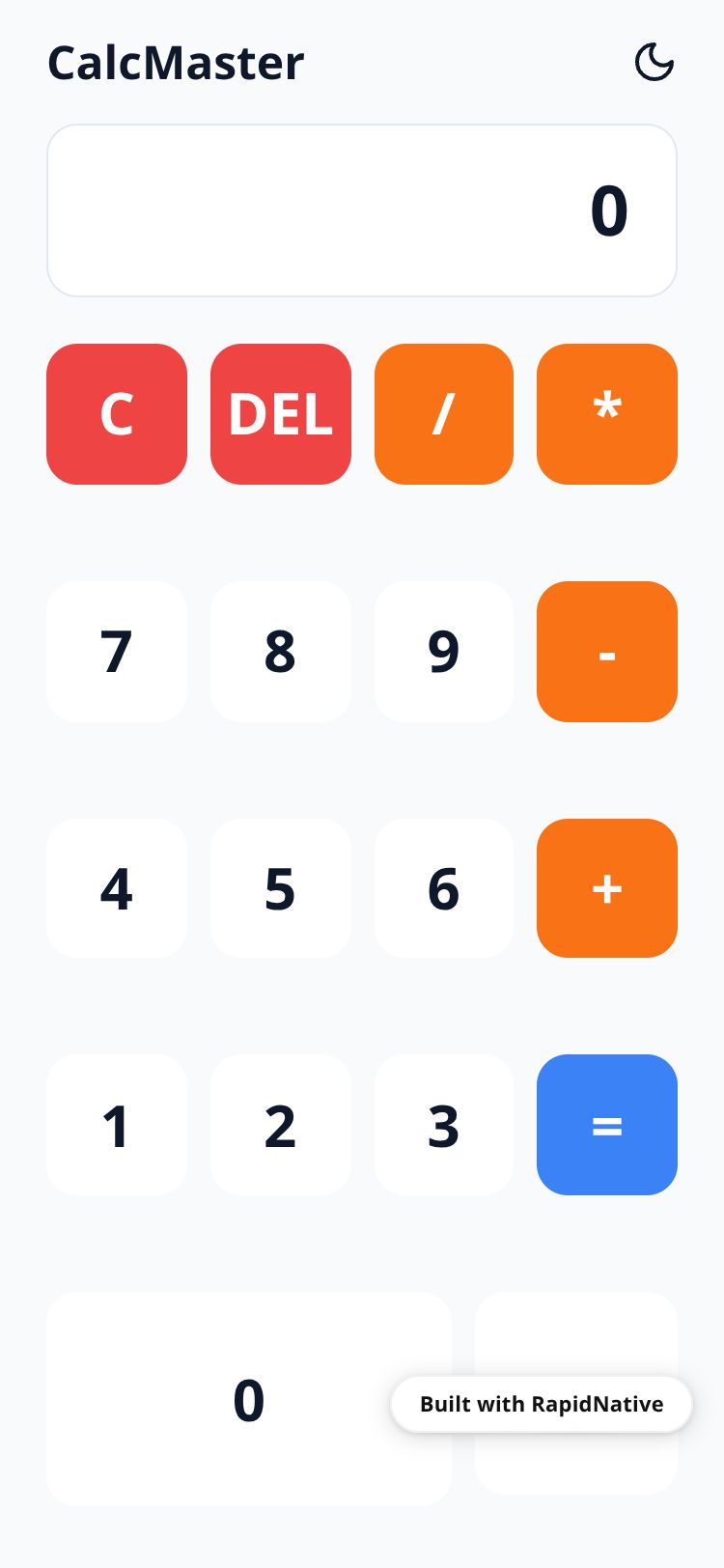This screenshot has height=1568, width=724.
Task: Tap the number 2 key
Action: (281, 1125)
